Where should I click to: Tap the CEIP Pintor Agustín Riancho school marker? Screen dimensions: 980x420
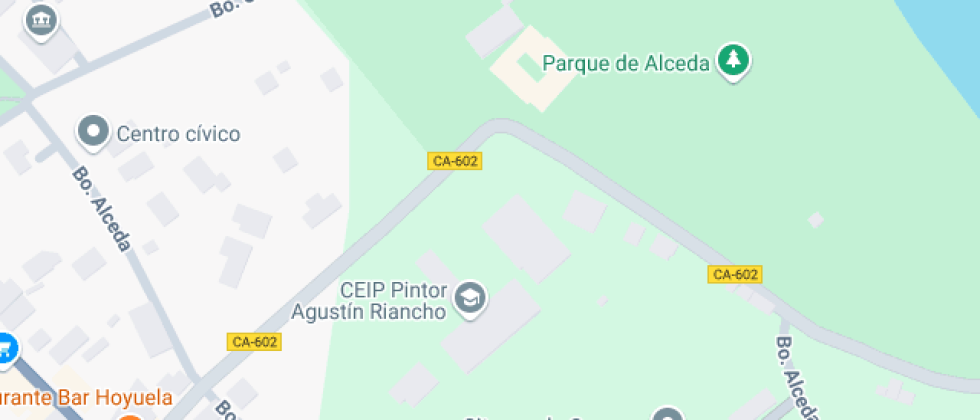click(469, 297)
